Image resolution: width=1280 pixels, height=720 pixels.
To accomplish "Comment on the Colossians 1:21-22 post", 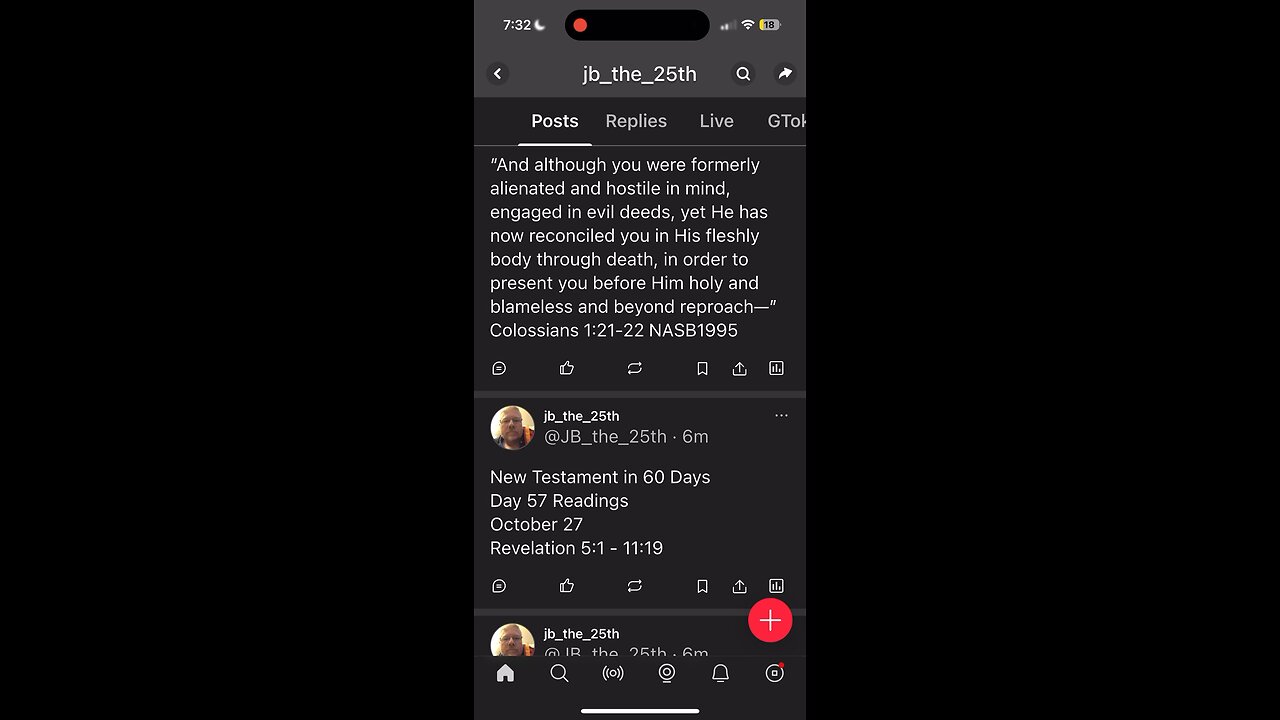I will point(499,368).
